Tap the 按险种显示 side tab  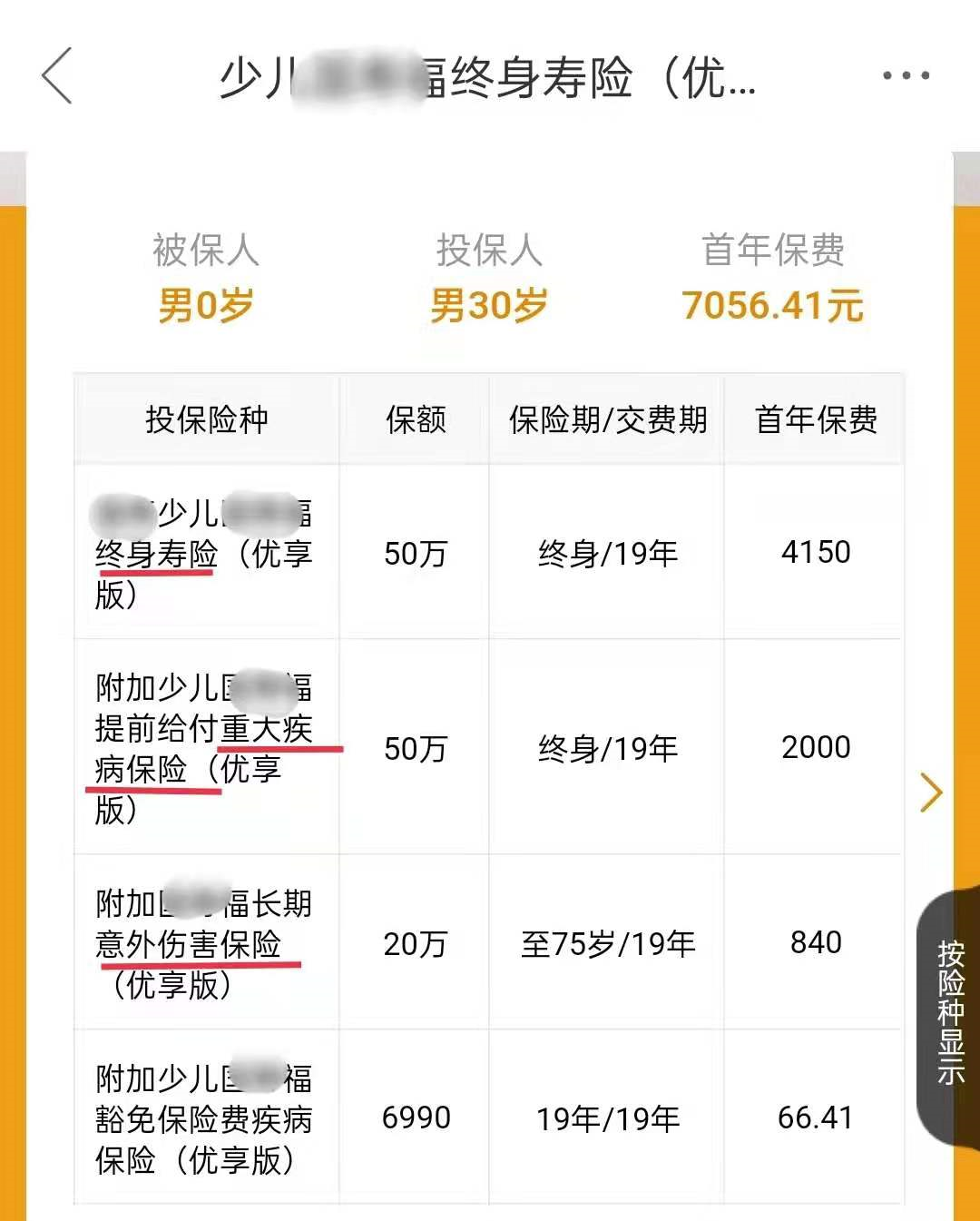pyautogui.click(x=949, y=1012)
